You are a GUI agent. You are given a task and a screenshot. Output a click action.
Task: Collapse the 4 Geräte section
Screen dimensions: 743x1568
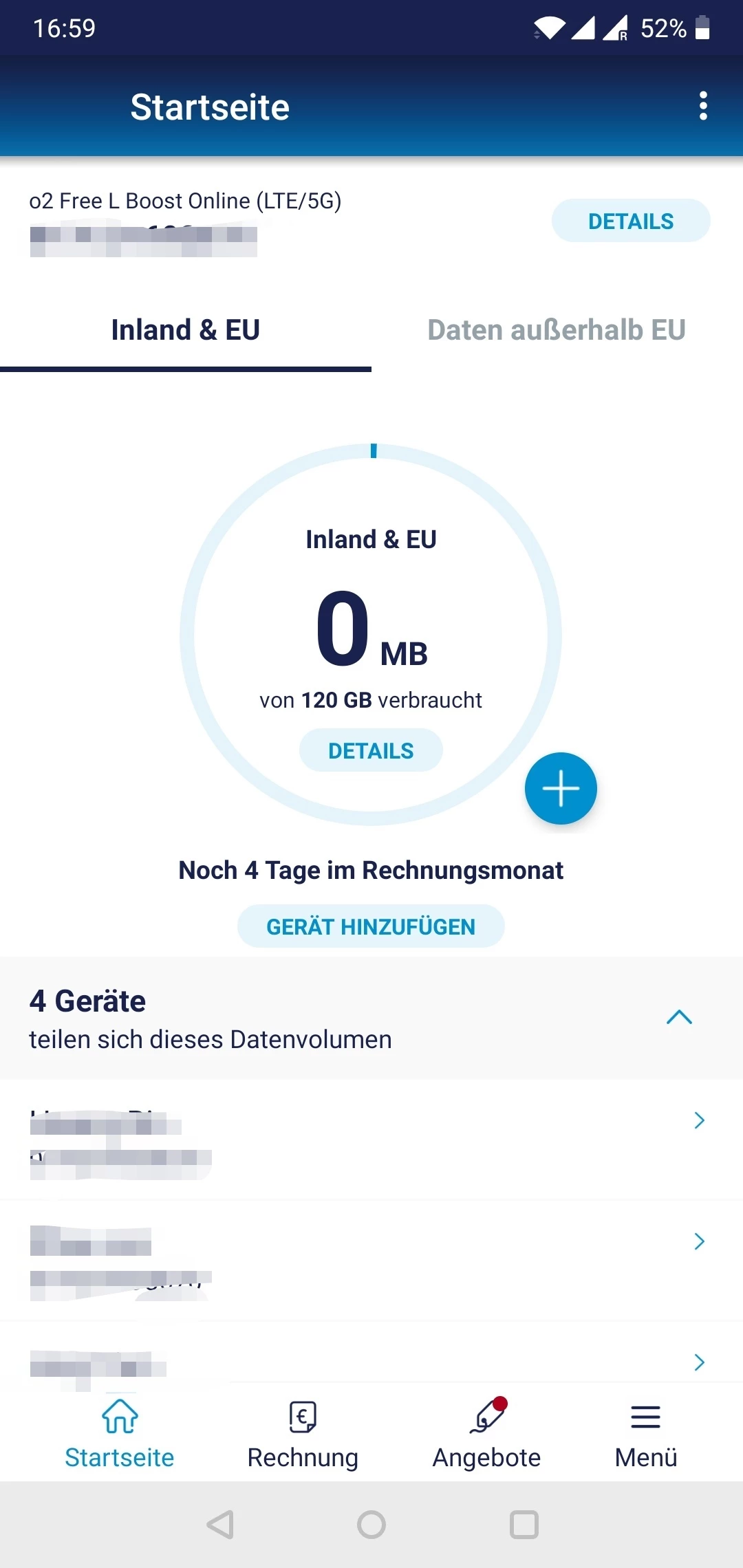[x=679, y=1017]
